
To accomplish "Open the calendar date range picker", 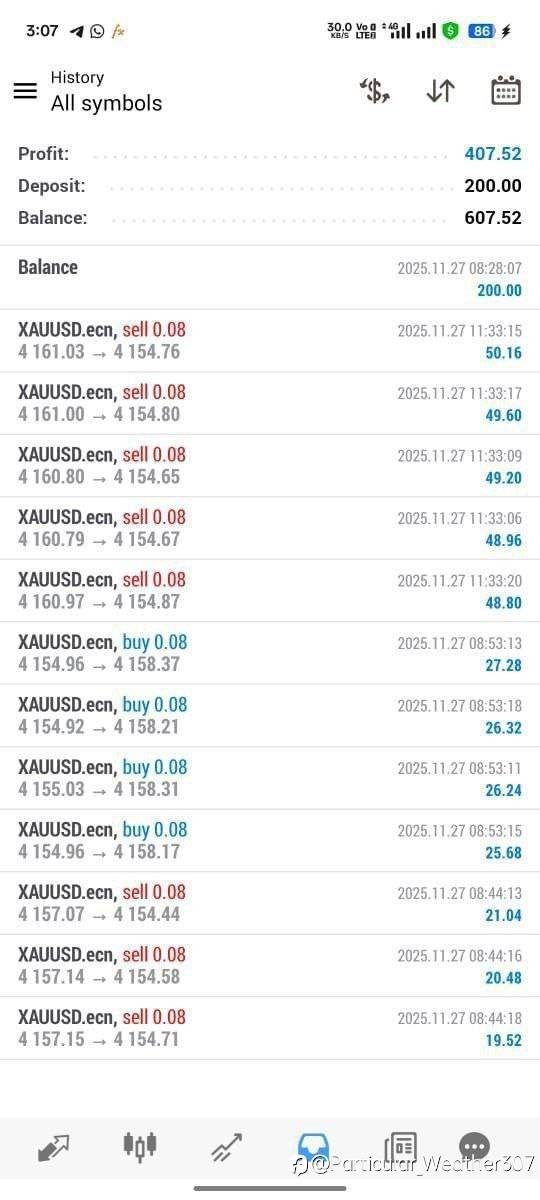I will click(506, 91).
